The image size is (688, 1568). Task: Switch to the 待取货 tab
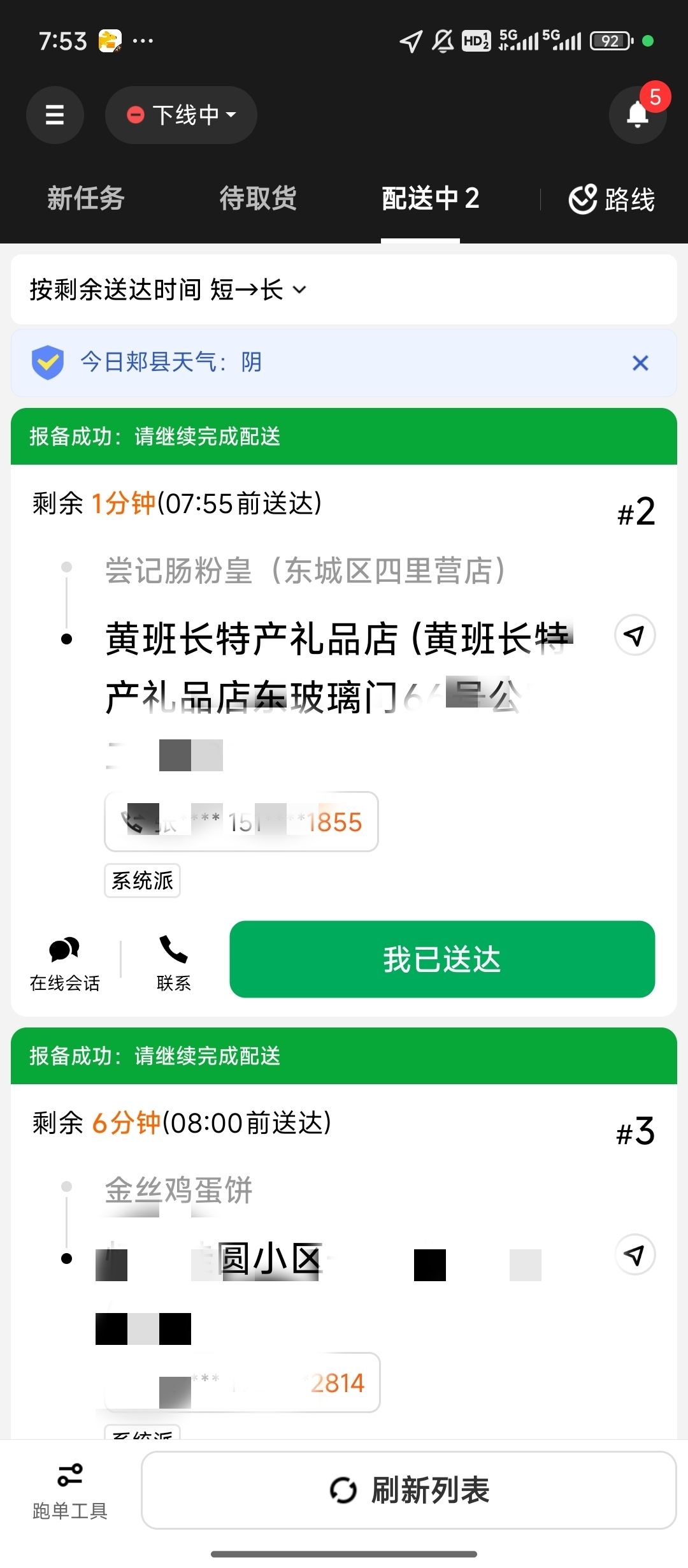coord(258,198)
